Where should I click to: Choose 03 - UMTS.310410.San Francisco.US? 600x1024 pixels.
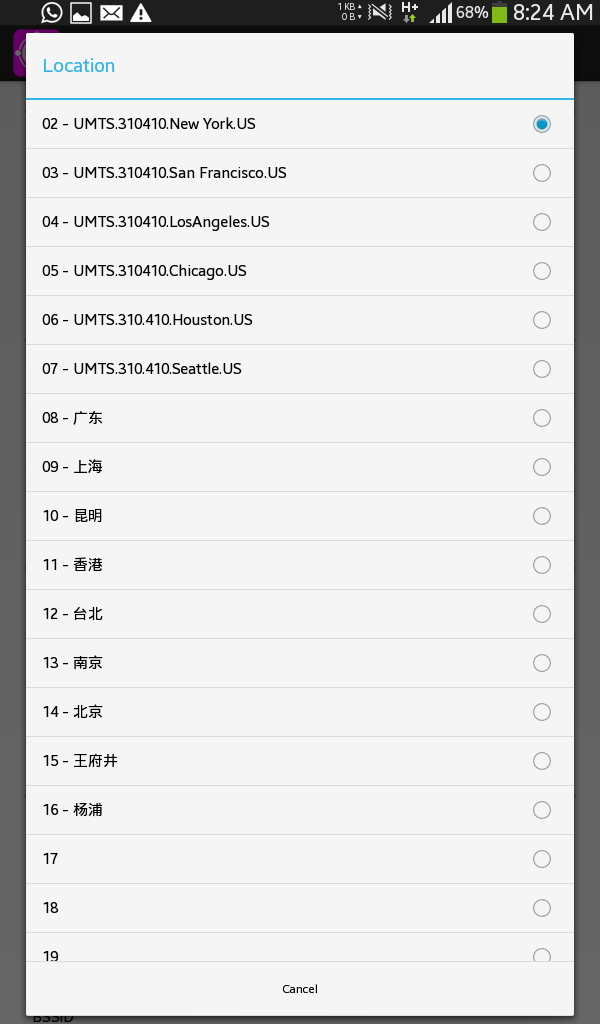click(300, 173)
